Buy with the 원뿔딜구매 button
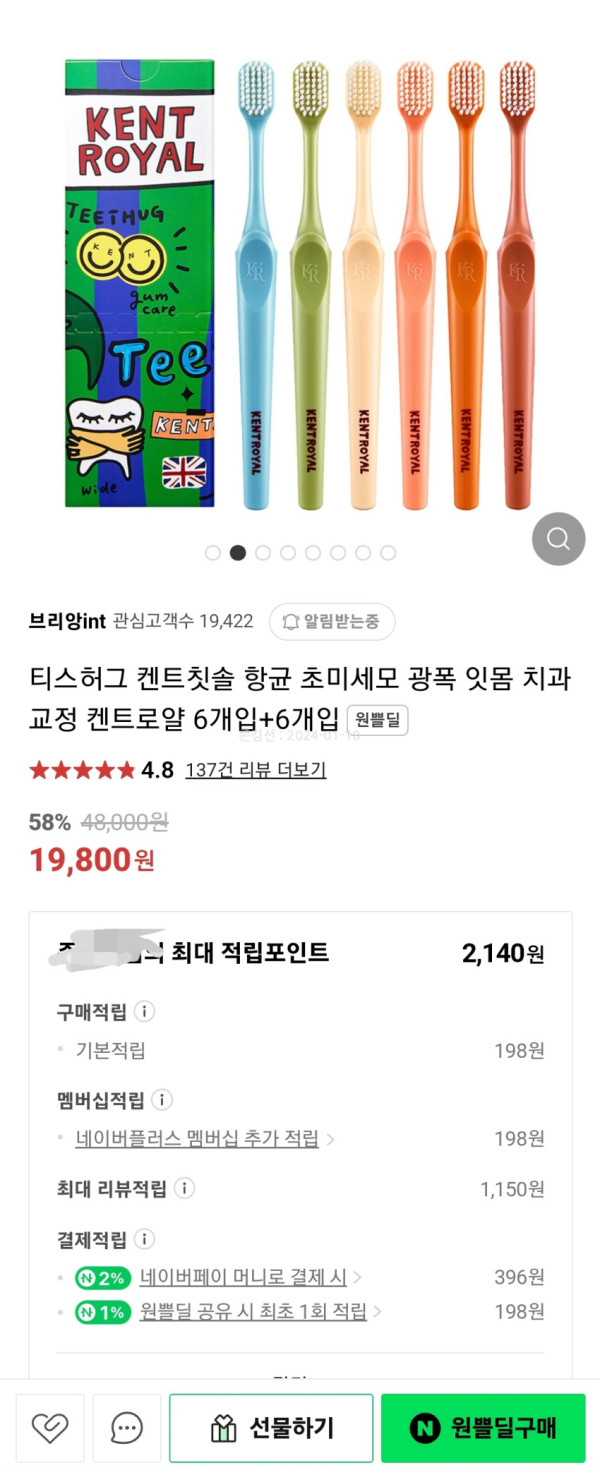 (x=483, y=1428)
